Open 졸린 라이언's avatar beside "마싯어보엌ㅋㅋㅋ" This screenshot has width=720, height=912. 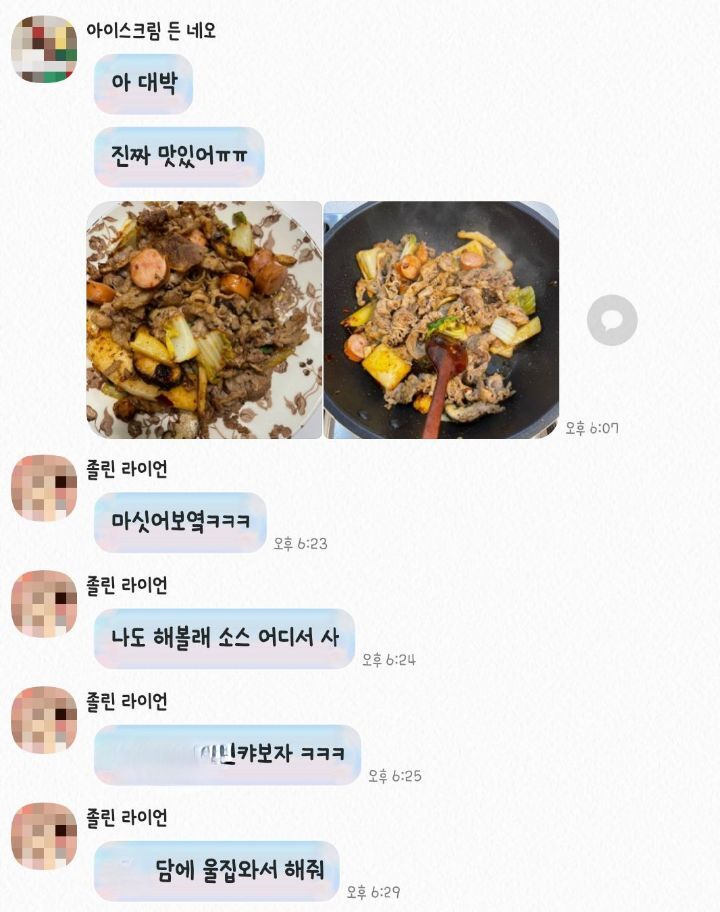(44, 487)
